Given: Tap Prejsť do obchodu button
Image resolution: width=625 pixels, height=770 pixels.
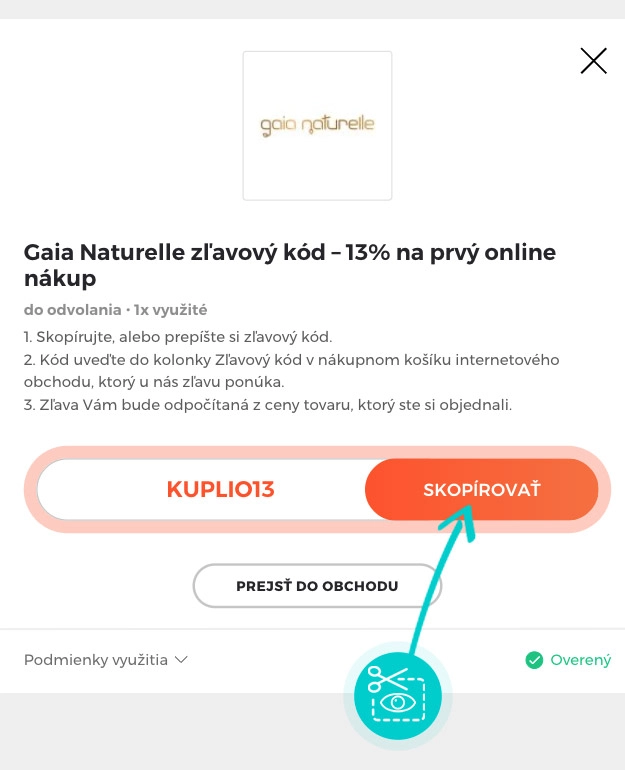Looking at the screenshot, I should [317, 586].
